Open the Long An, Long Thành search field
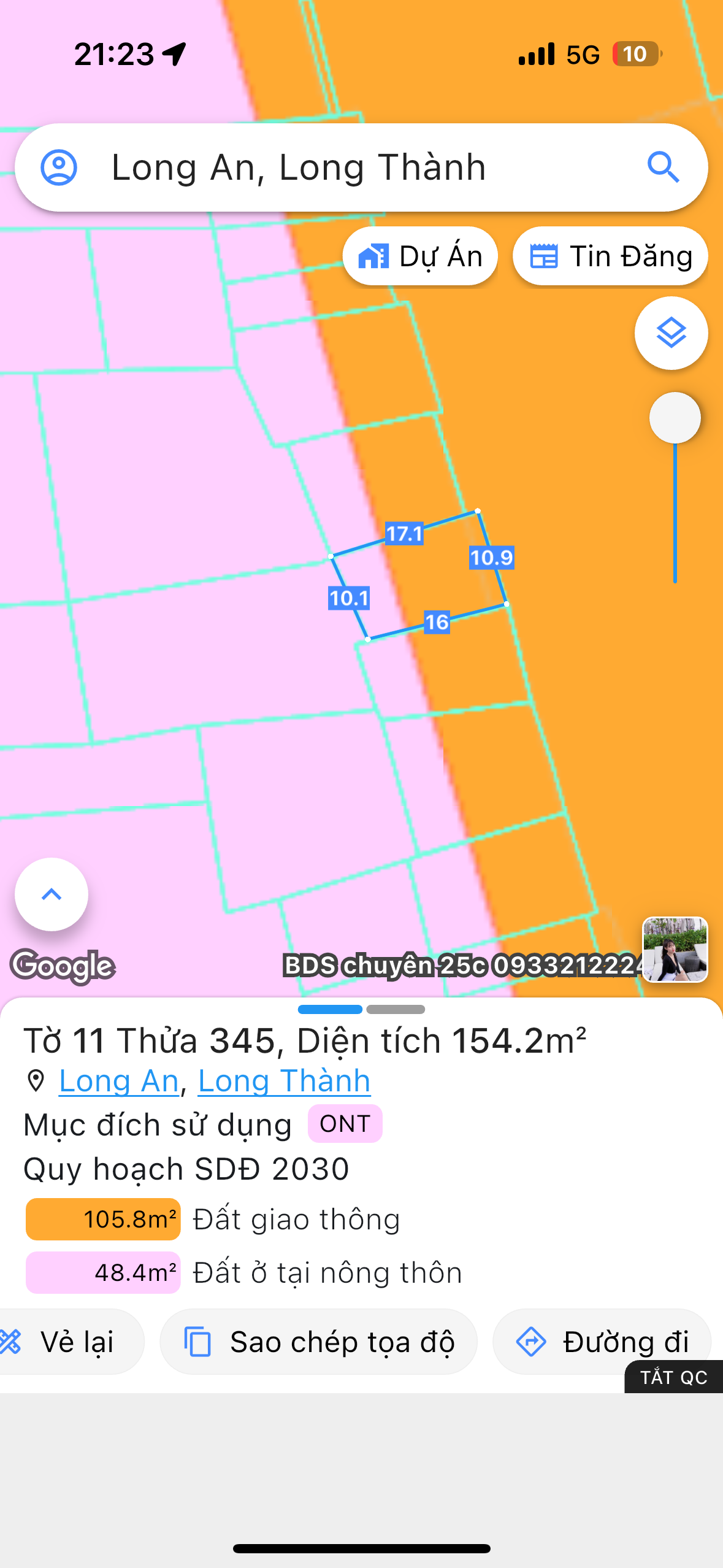This screenshot has height=1568, width=723. tap(343, 167)
